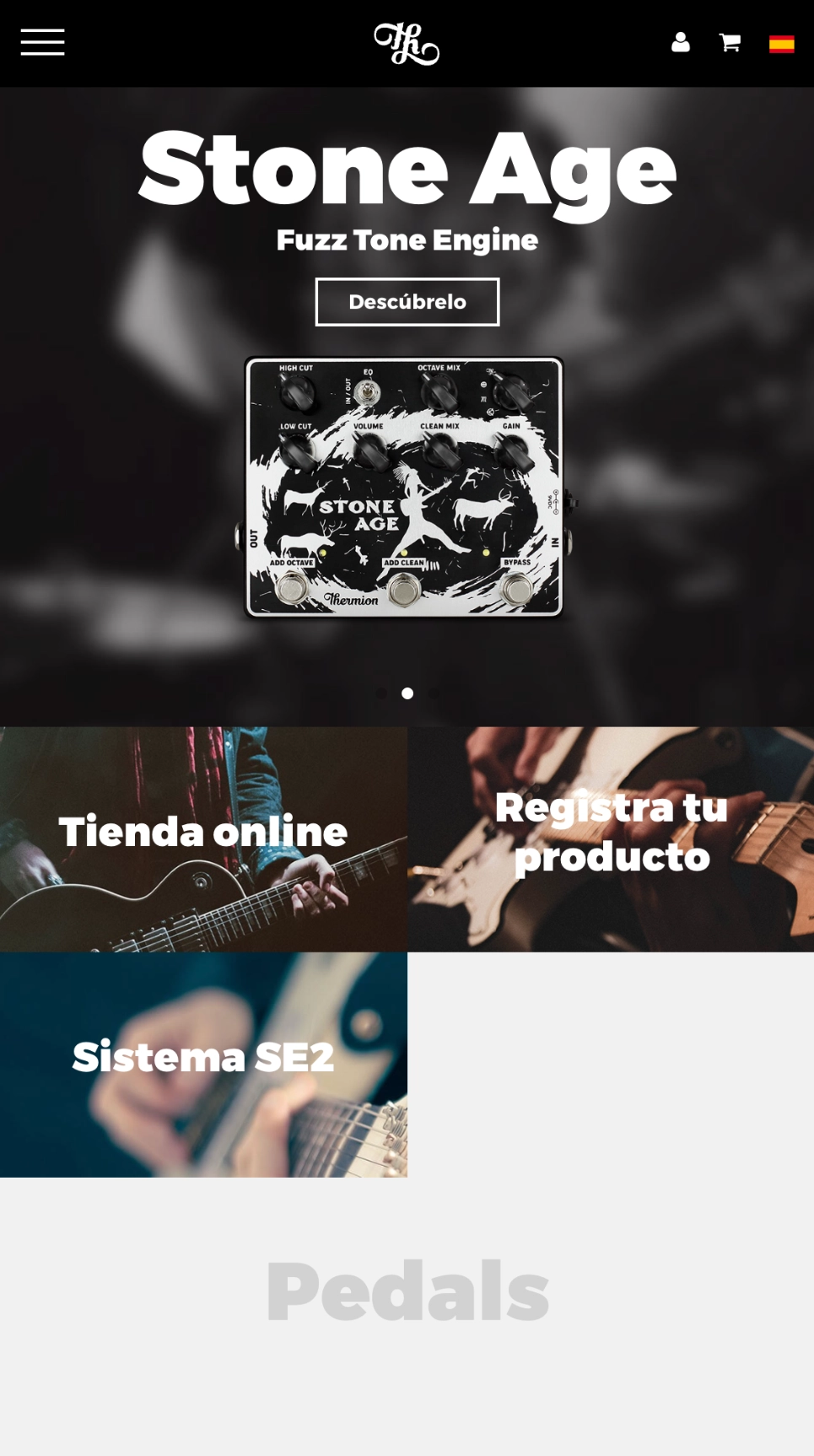The height and width of the screenshot is (1456, 814).
Task: Tap the Thermion logo to go home
Action: (407, 44)
